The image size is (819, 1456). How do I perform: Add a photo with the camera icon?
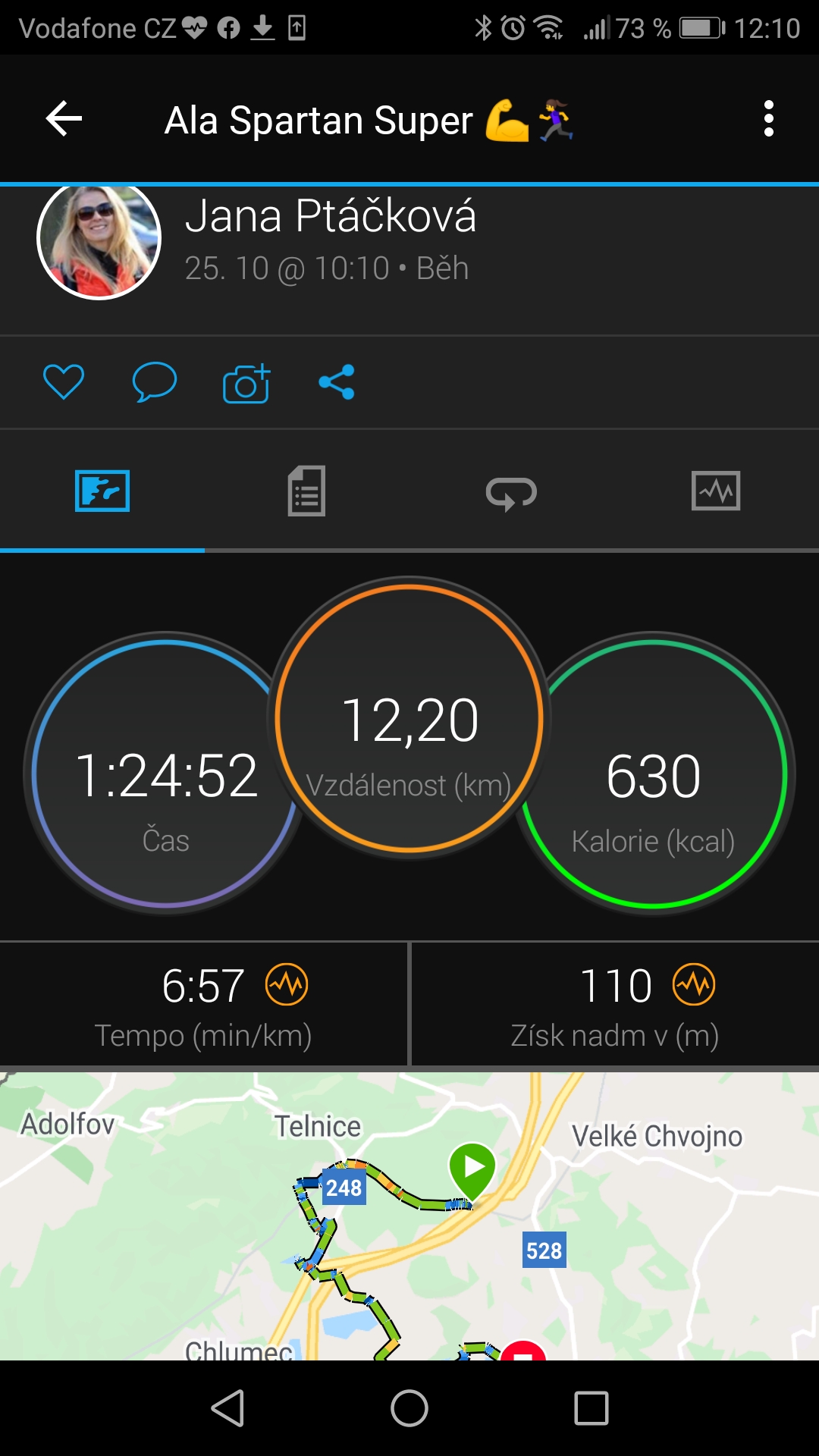tap(246, 383)
